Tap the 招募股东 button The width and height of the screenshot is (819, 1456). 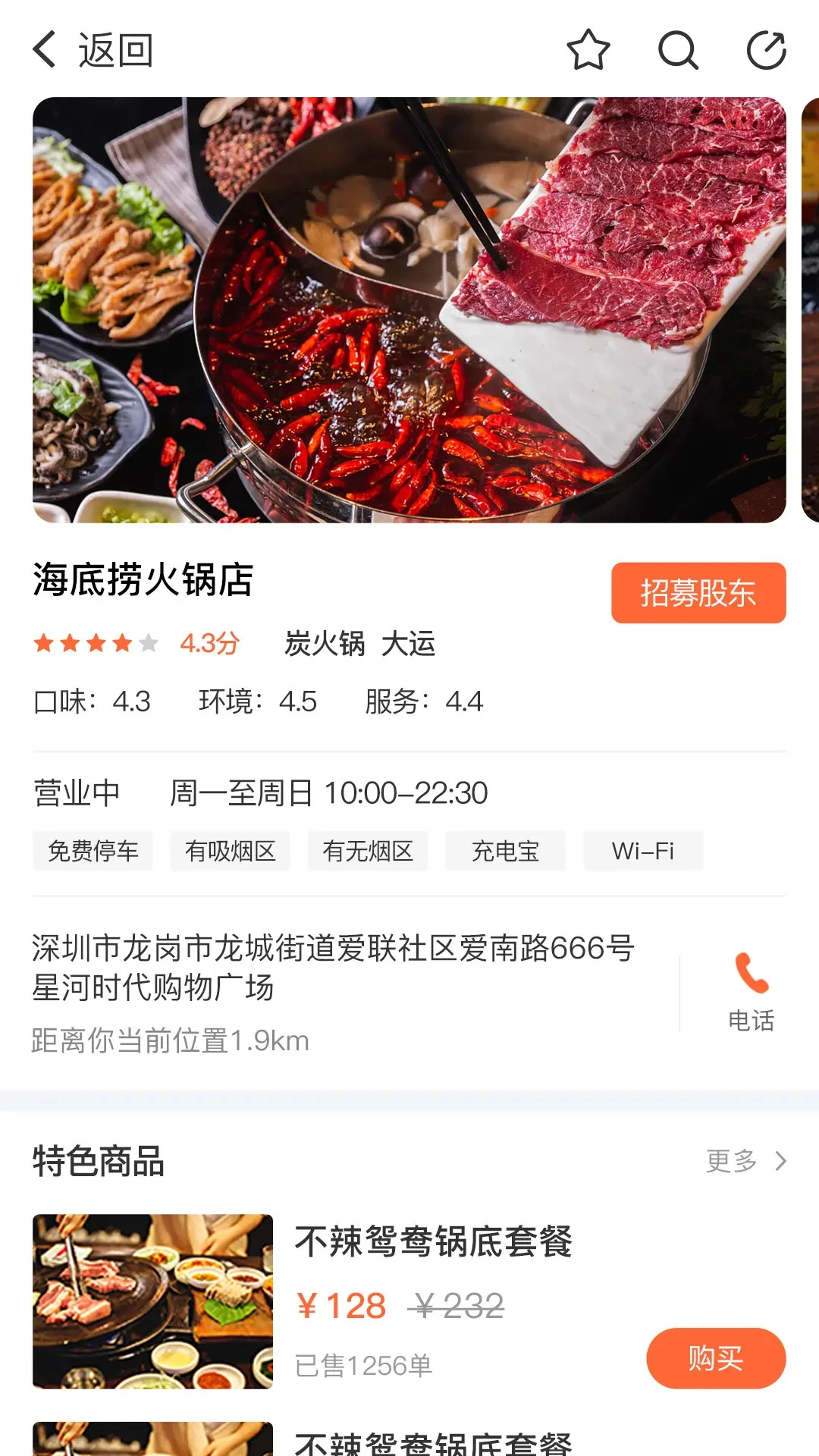697,594
